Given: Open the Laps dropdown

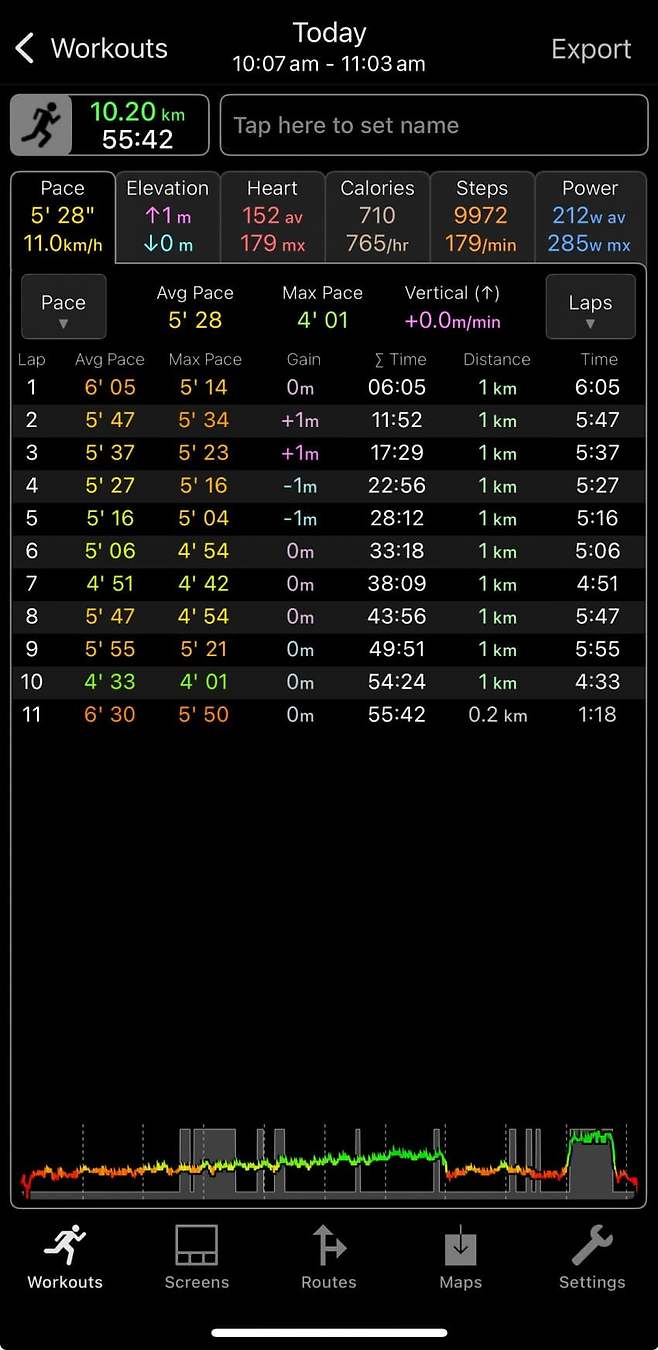Looking at the screenshot, I should 590,307.
